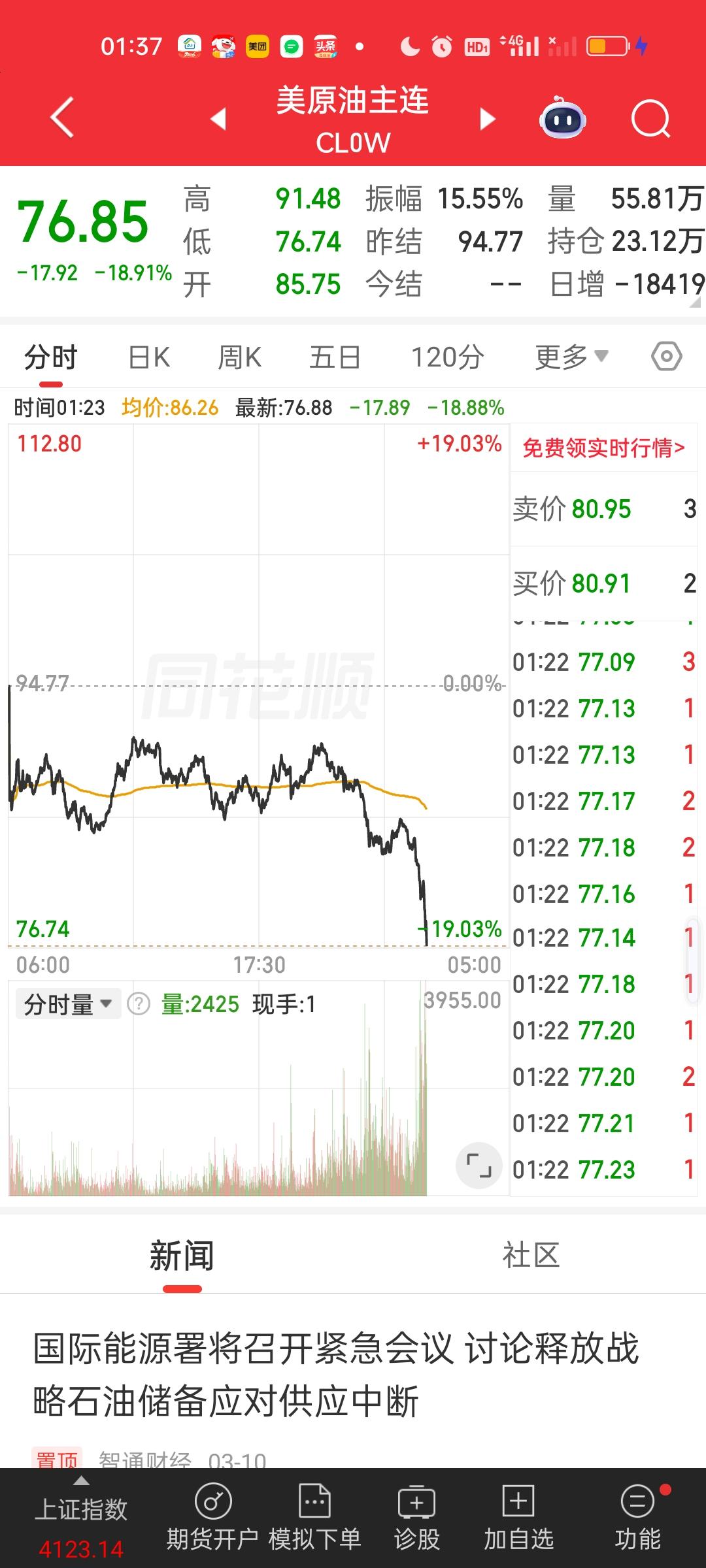The image size is (706, 1568).
Task: Open the search icon
Action: (651, 119)
